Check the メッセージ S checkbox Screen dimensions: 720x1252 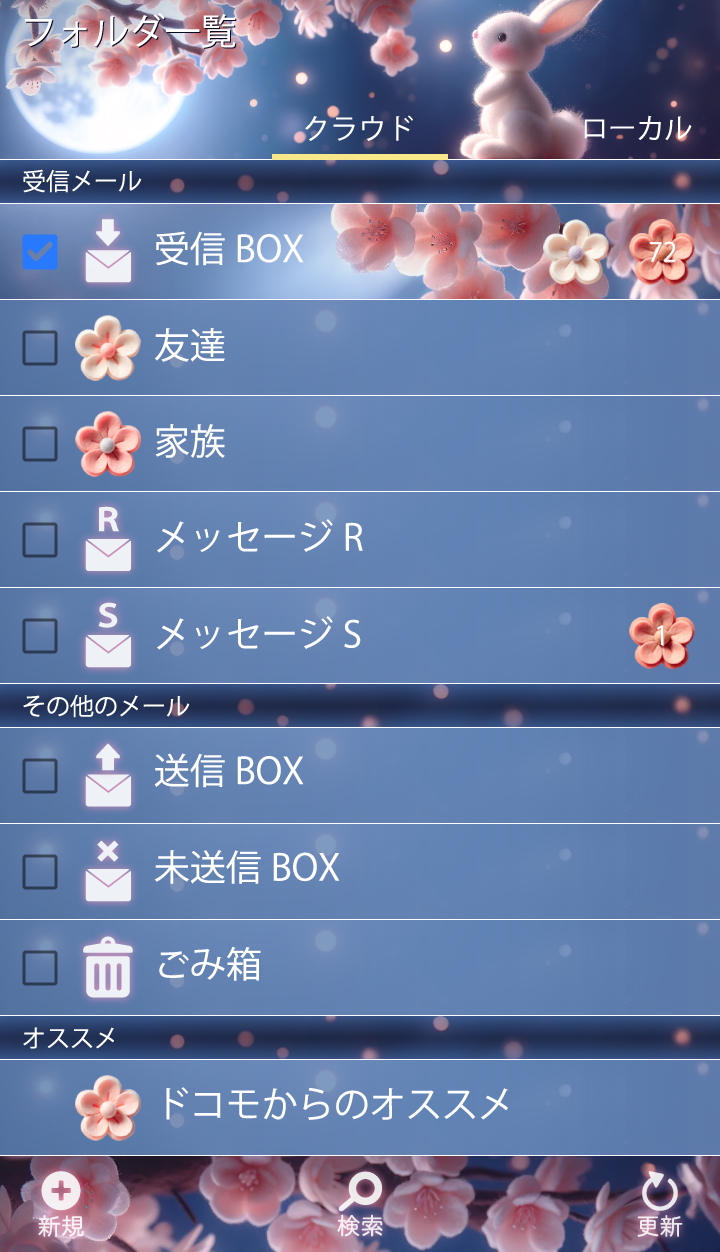40,636
